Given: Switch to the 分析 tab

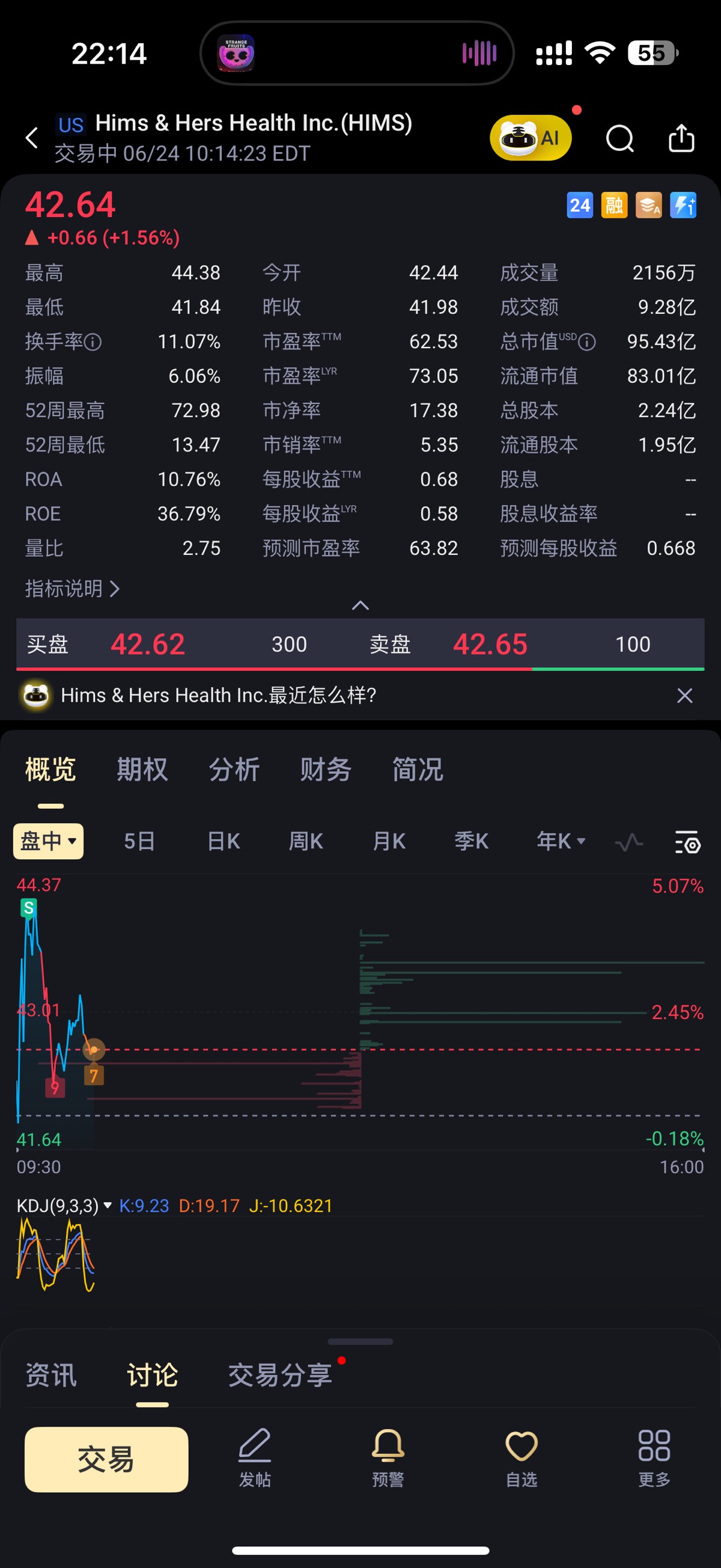Looking at the screenshot, I should click(x=234, y=770).
